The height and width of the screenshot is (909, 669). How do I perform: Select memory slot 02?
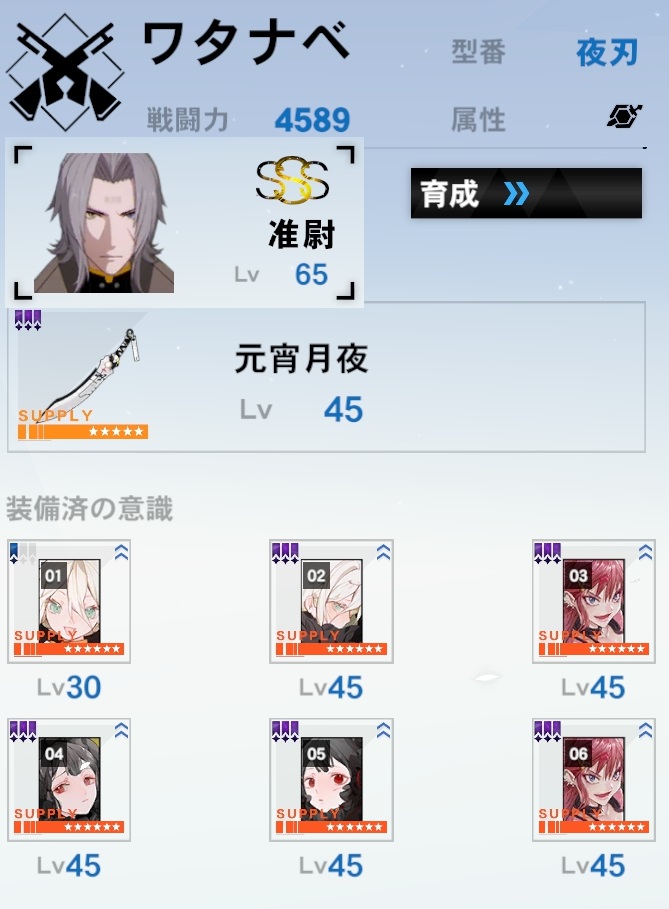(331, 601)
